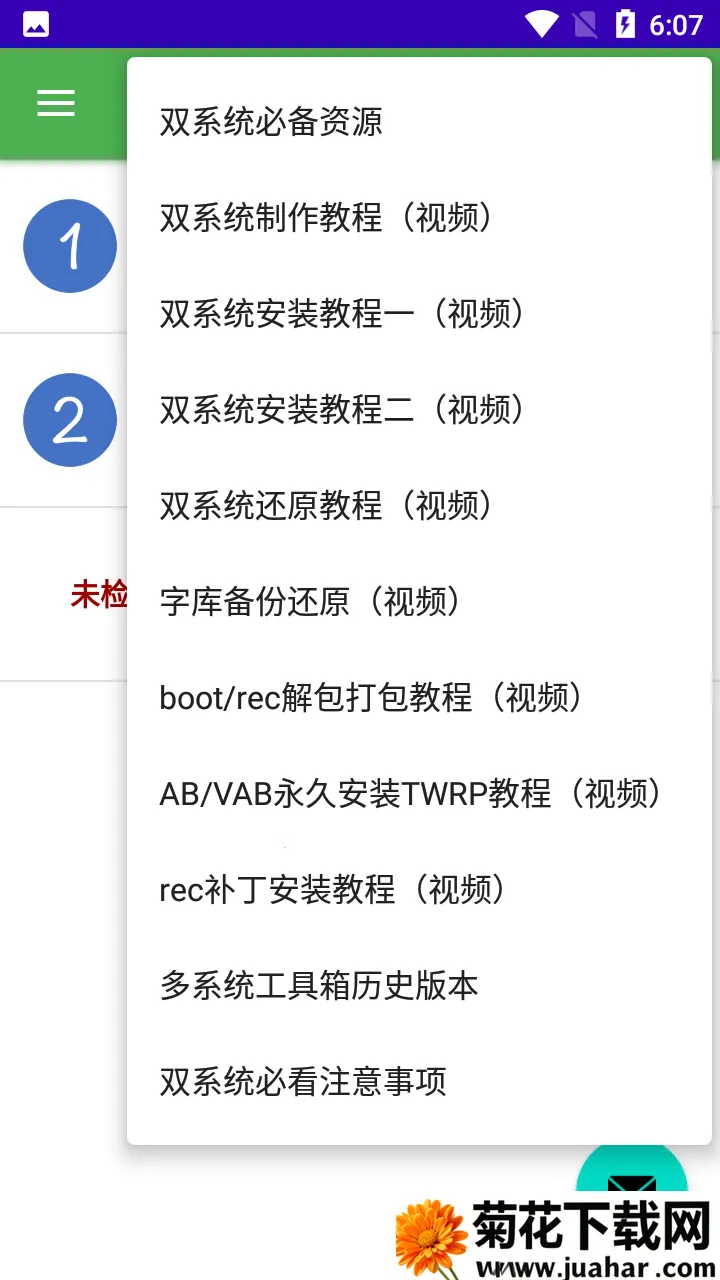Viewport: 720px width, 1280px height.
Task: Open rec补丁安装教程（视频）
Action: (x=333, y=890)
